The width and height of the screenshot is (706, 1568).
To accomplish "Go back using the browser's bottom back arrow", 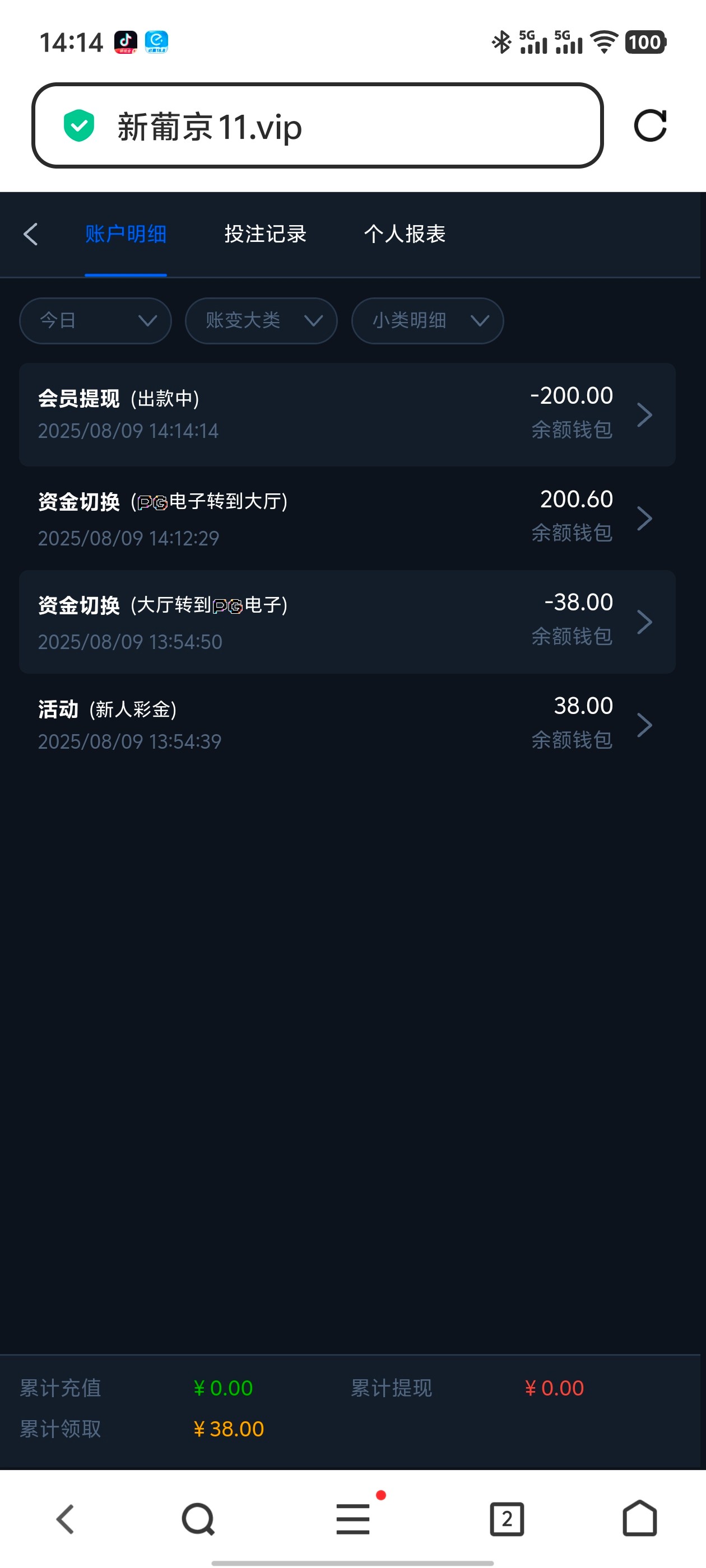I will tap(66, 1519).
